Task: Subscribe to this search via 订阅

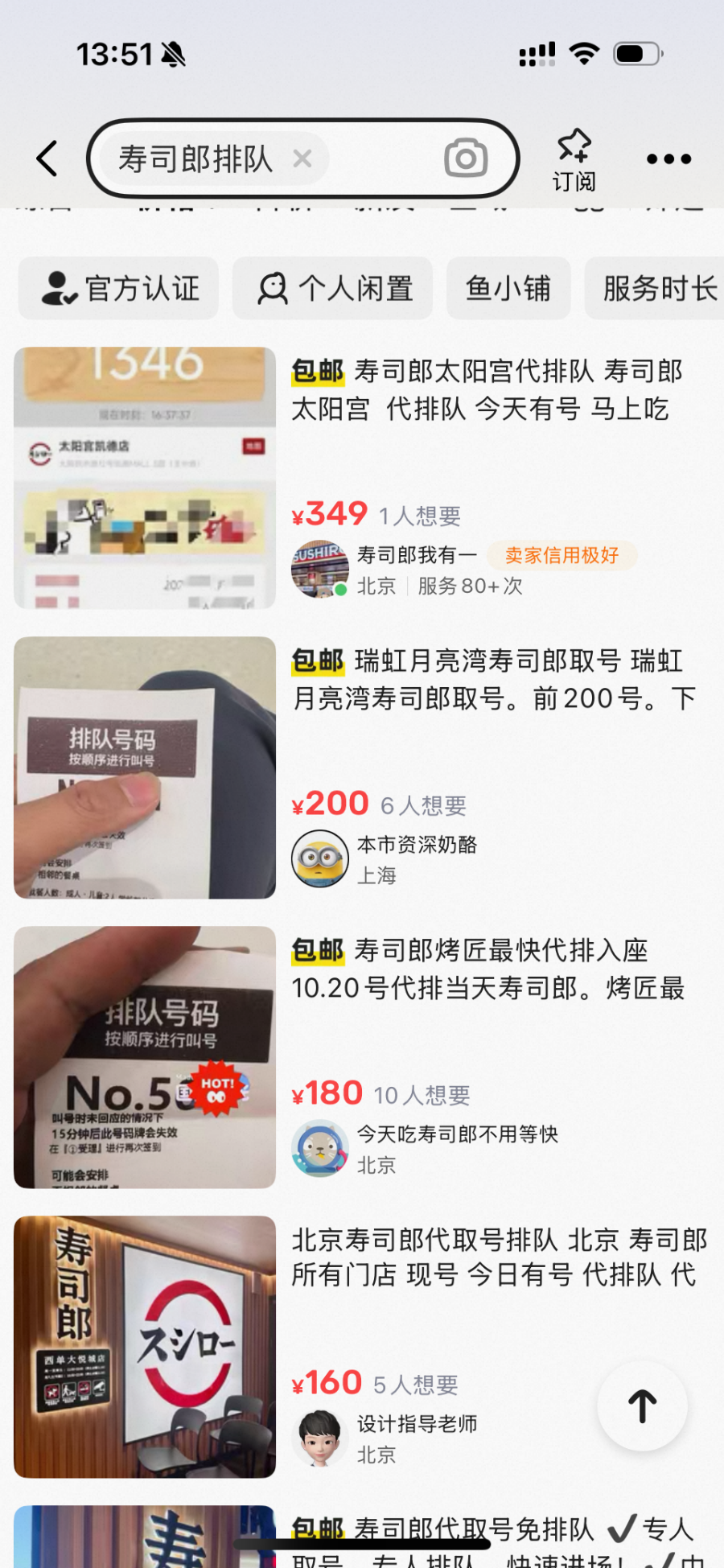Action: pos(574,160)
